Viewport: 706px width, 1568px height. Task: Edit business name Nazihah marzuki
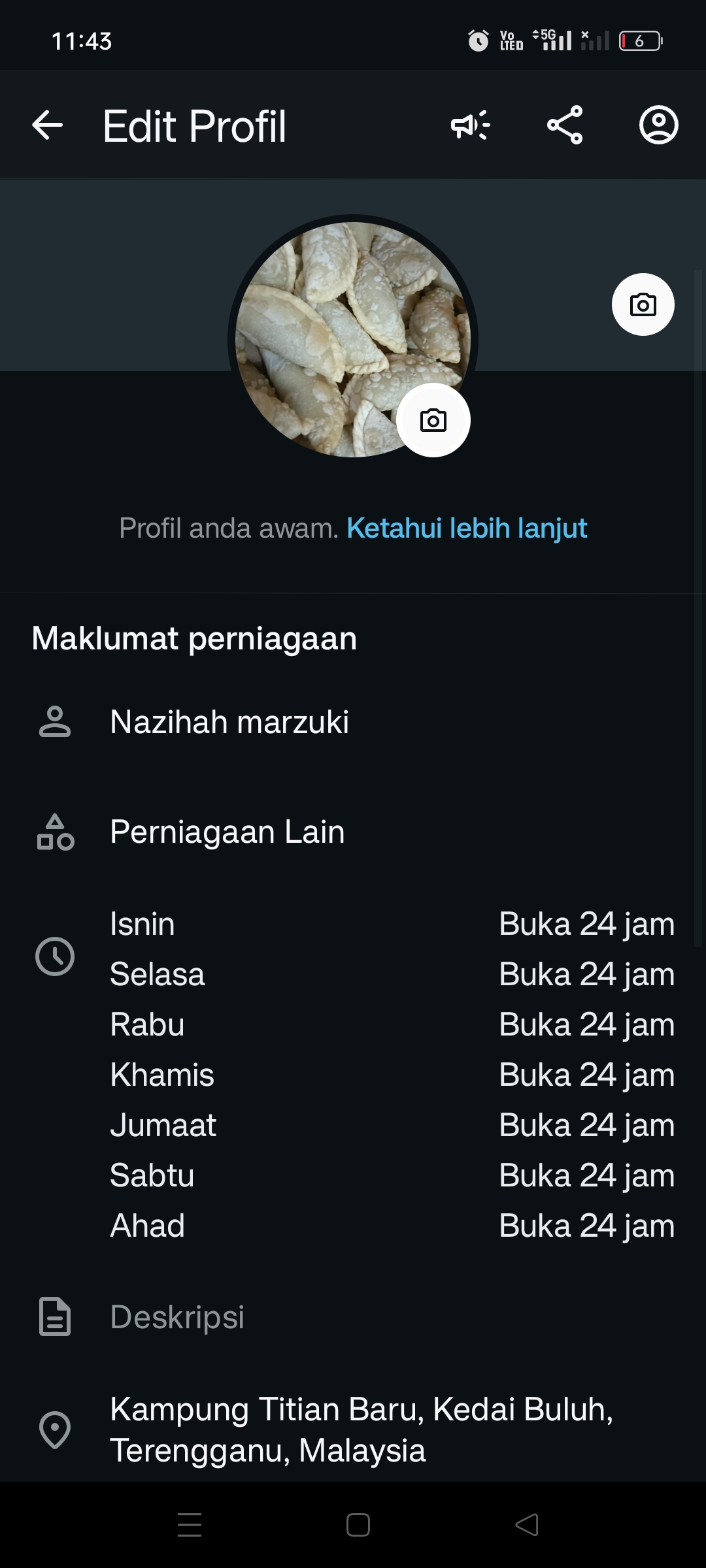click(x=229, y=722)
